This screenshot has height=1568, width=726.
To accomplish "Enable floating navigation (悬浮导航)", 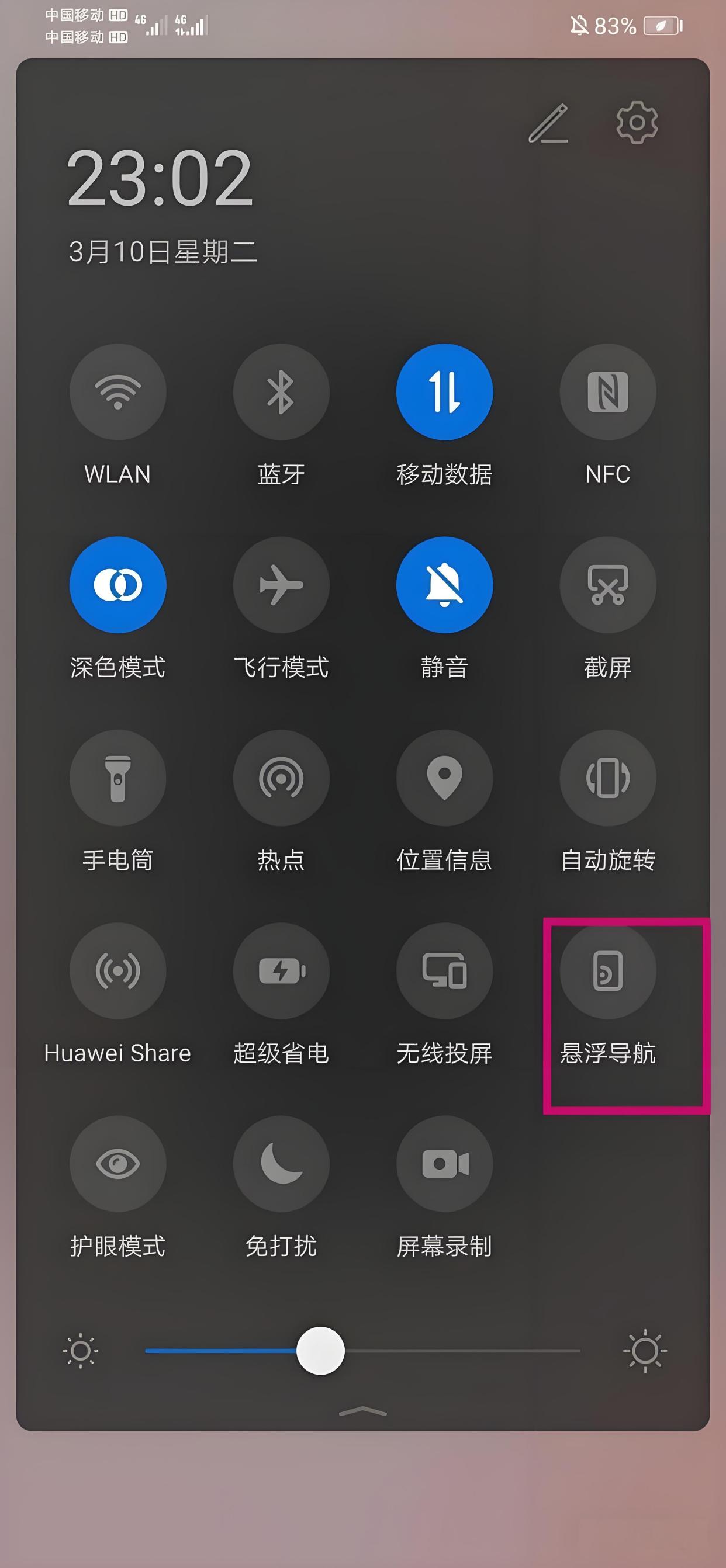I will 607,970.
